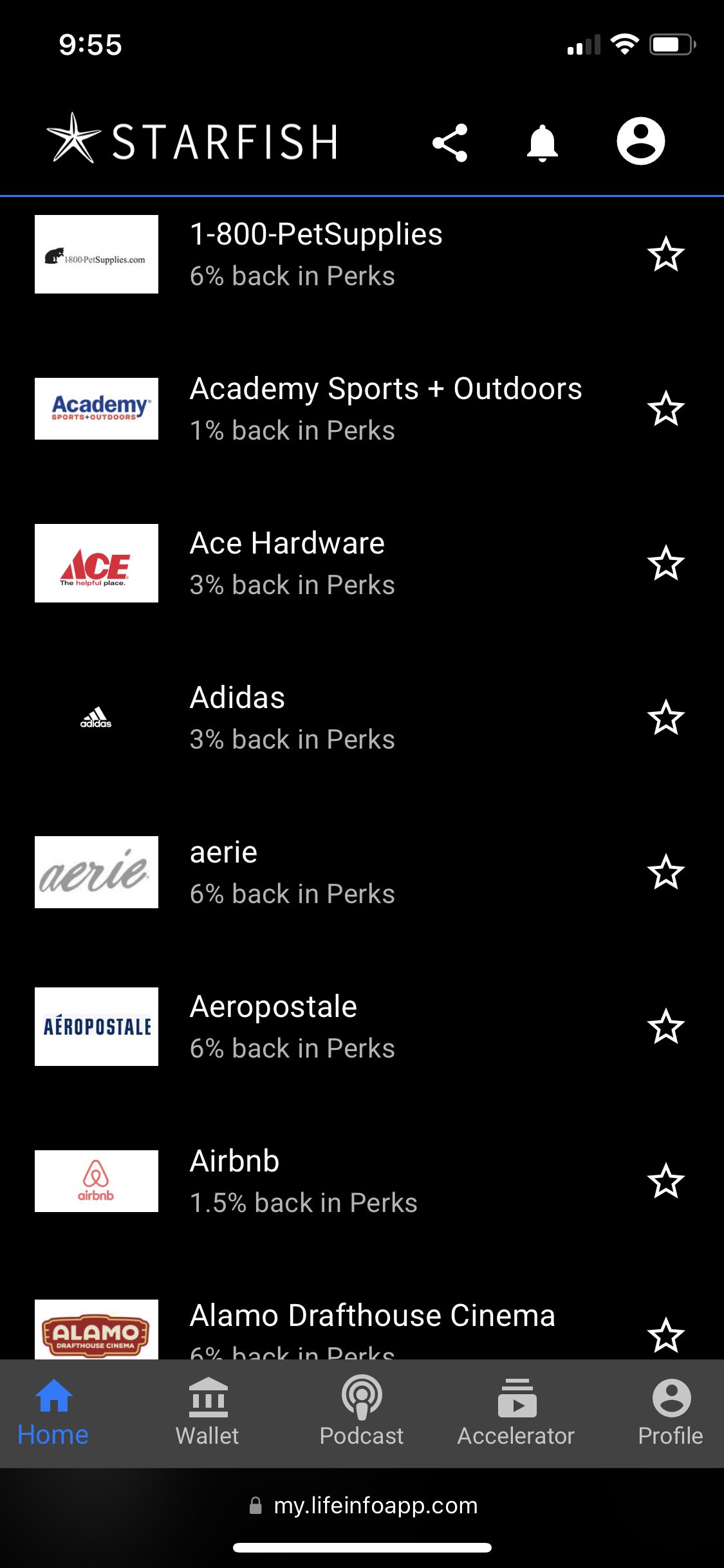Viewport: 724px width, 1568px height.
Task: Star Academy Sports + Outdoors as favorite
Action: coord(665,409)
